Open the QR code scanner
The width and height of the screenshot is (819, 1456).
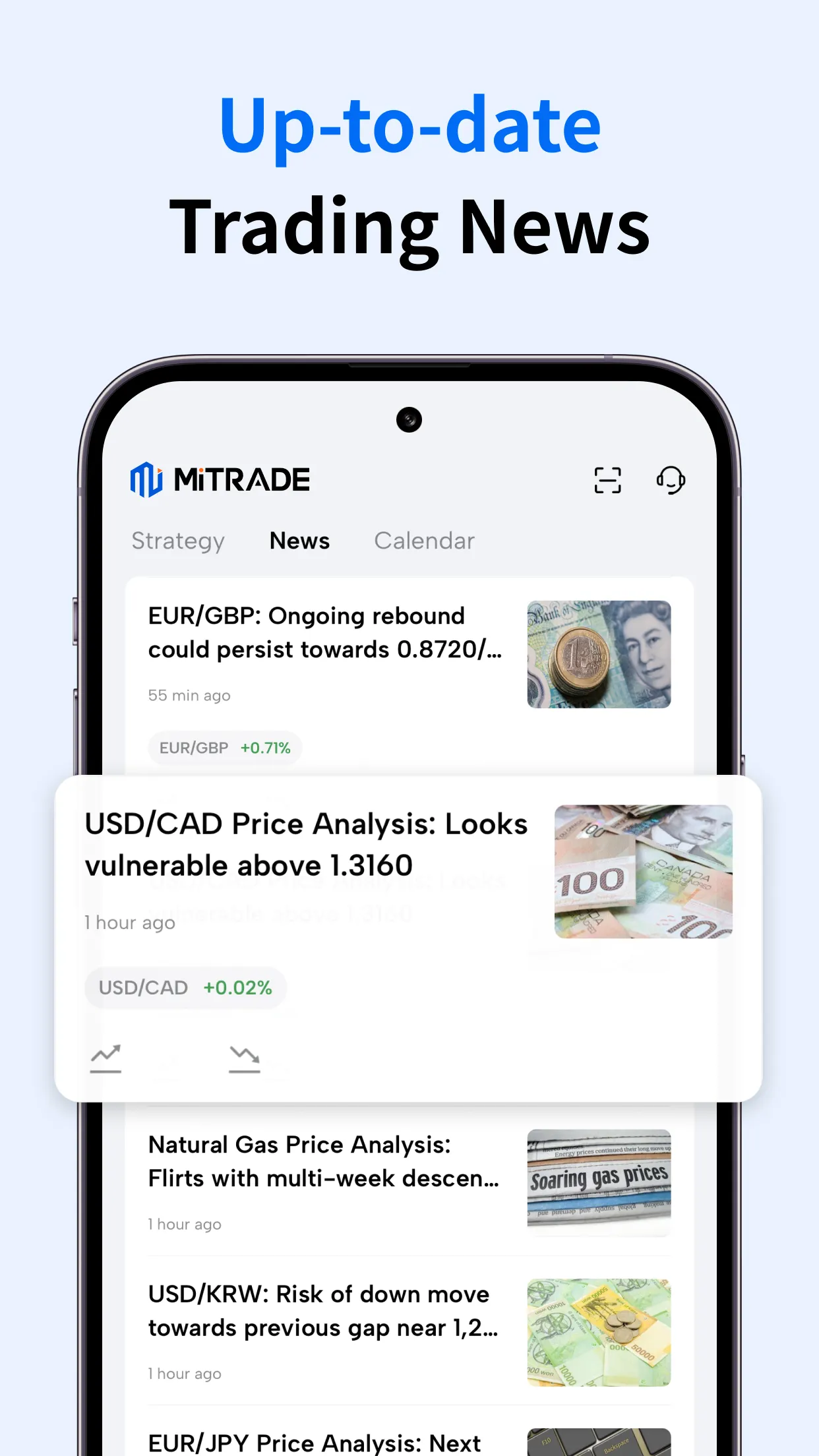607,480
